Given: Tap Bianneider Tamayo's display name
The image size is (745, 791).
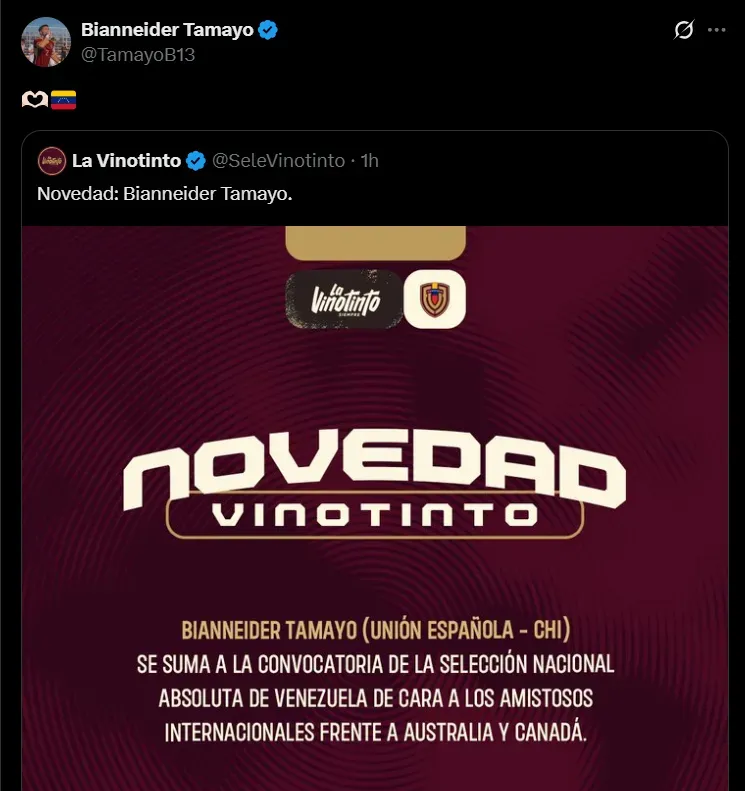Looking at the screenshot, I should 167,30.
